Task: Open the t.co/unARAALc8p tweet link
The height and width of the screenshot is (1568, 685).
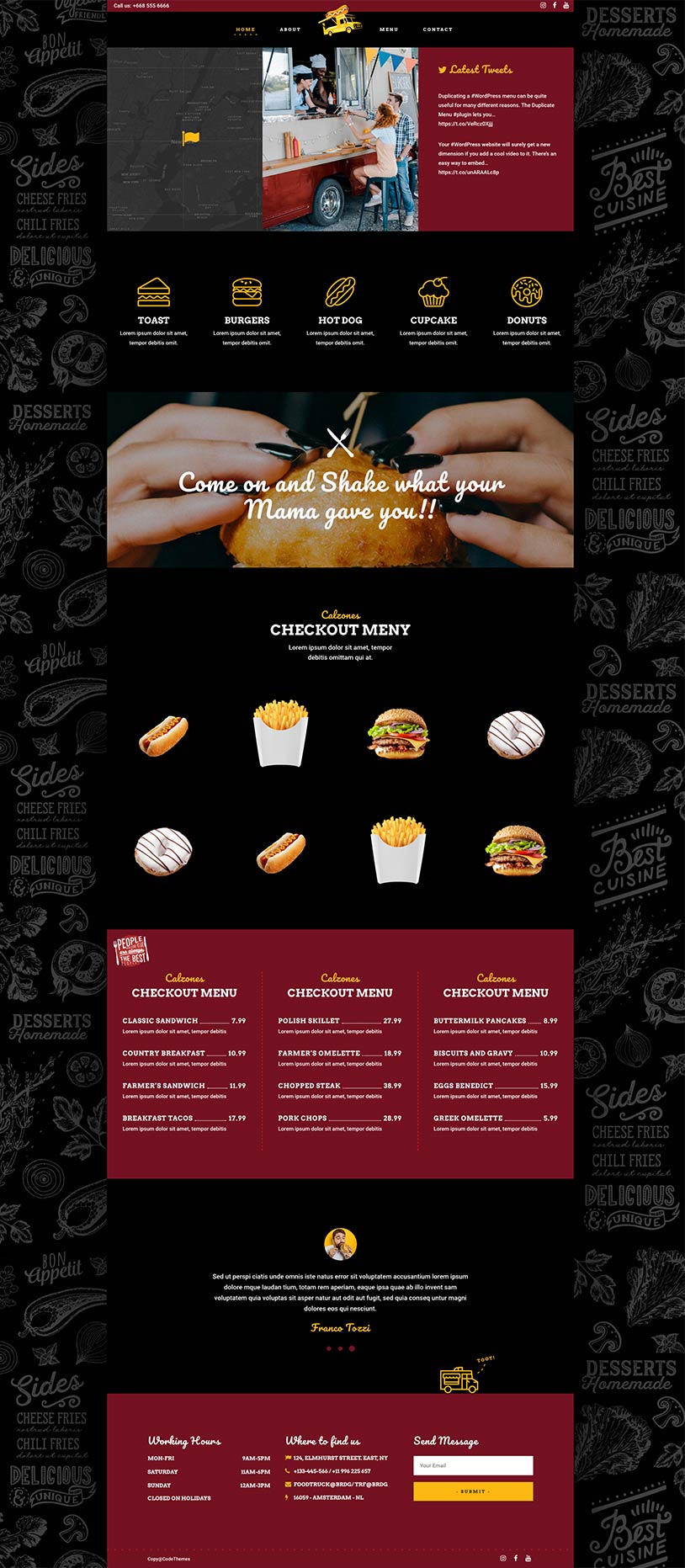Action: 468,173
